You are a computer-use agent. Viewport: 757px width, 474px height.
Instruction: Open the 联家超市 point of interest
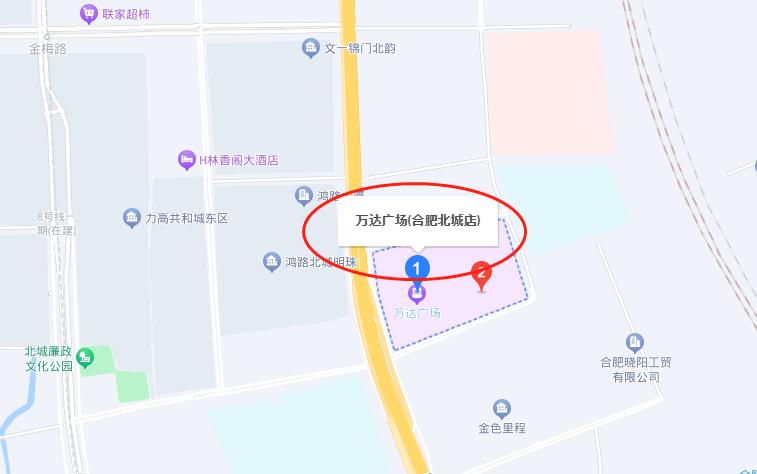pyautogui.click(x=89, y=14)
